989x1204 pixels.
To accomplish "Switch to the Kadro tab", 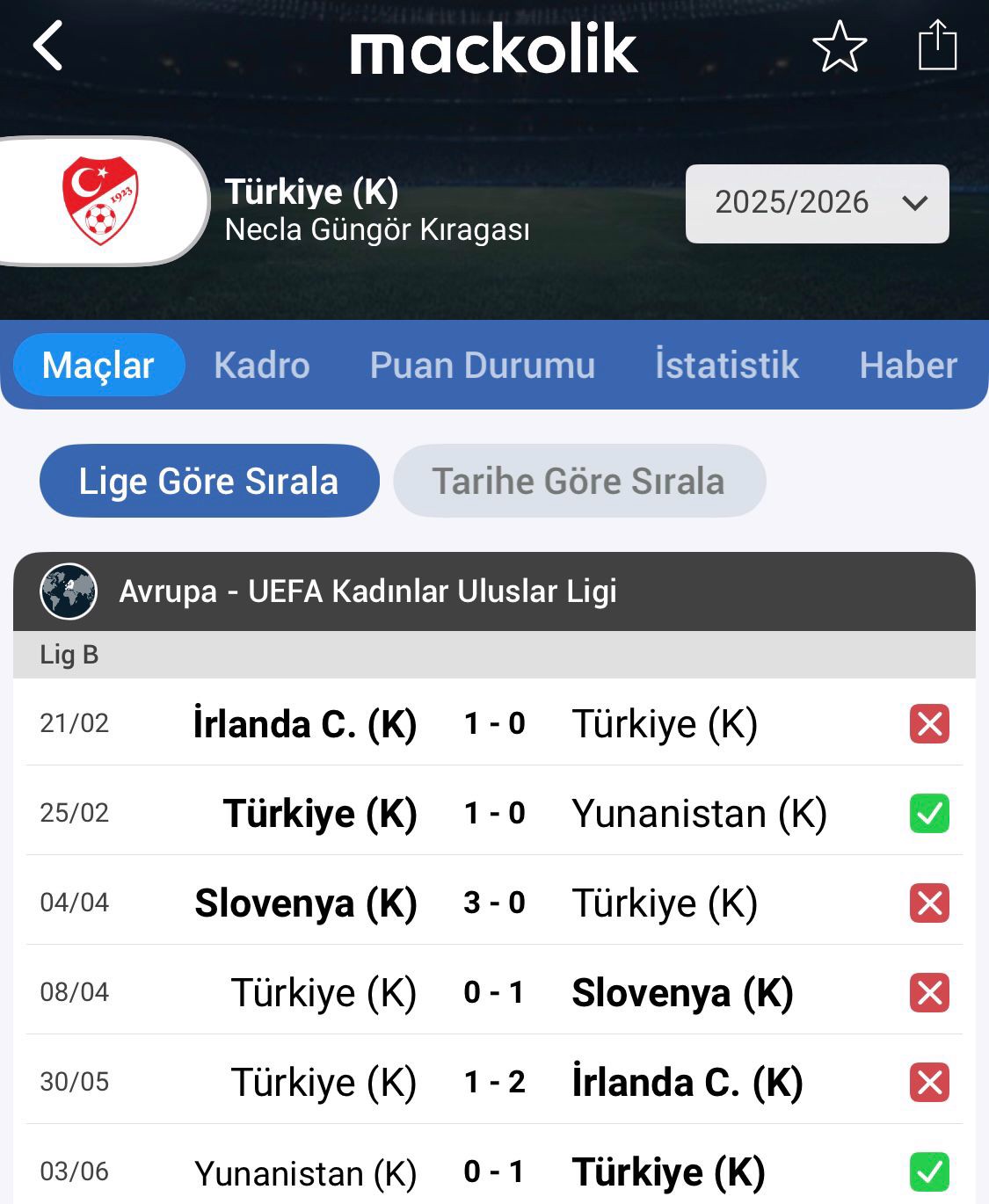I will (262, 365).
